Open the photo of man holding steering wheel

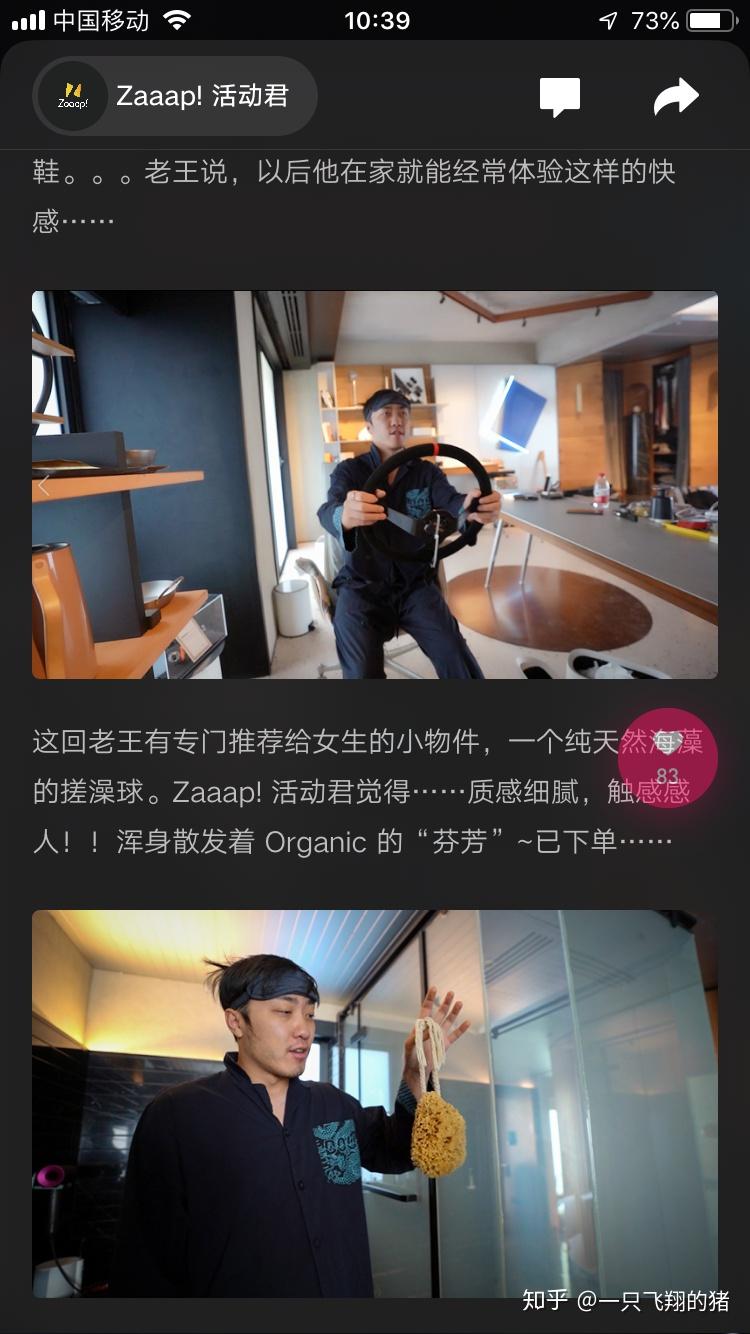coord(374,484)
